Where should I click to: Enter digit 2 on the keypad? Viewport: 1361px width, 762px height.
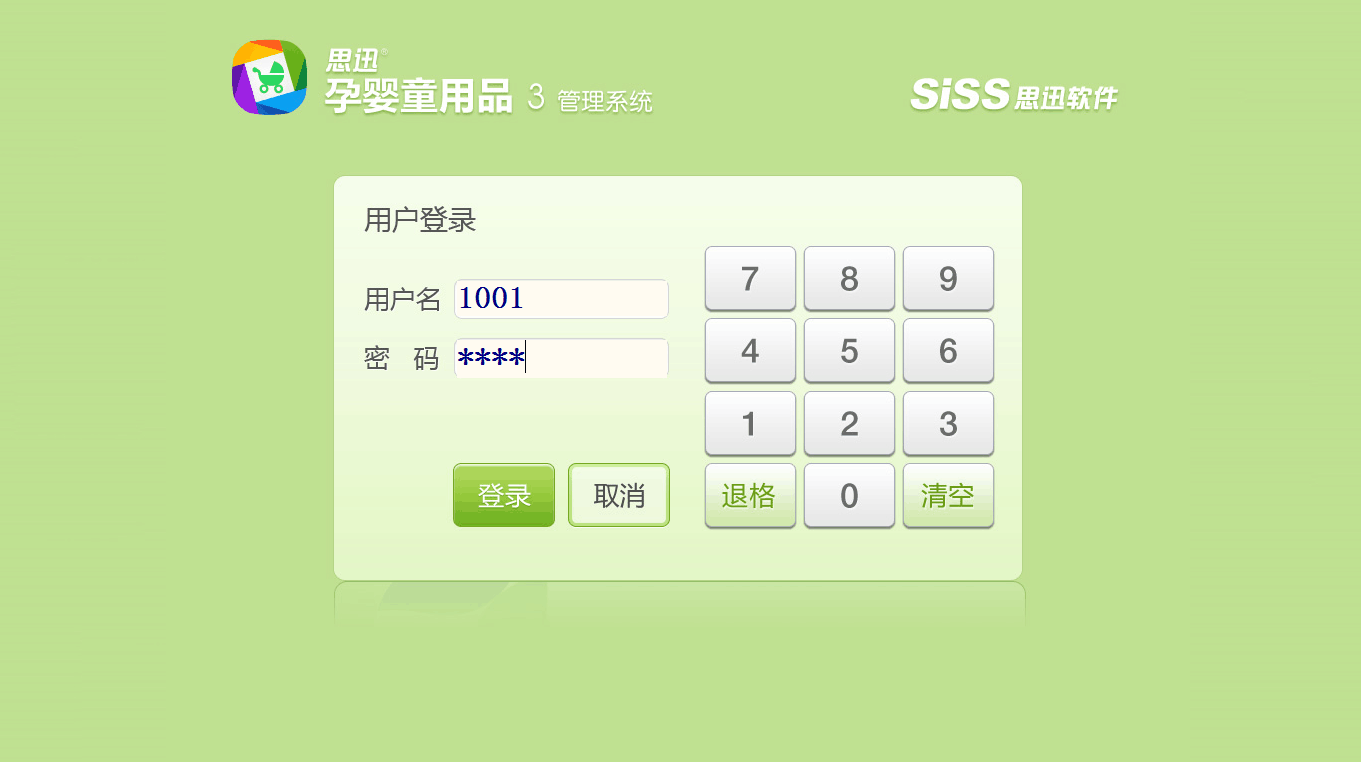click(x=849, y=424)
